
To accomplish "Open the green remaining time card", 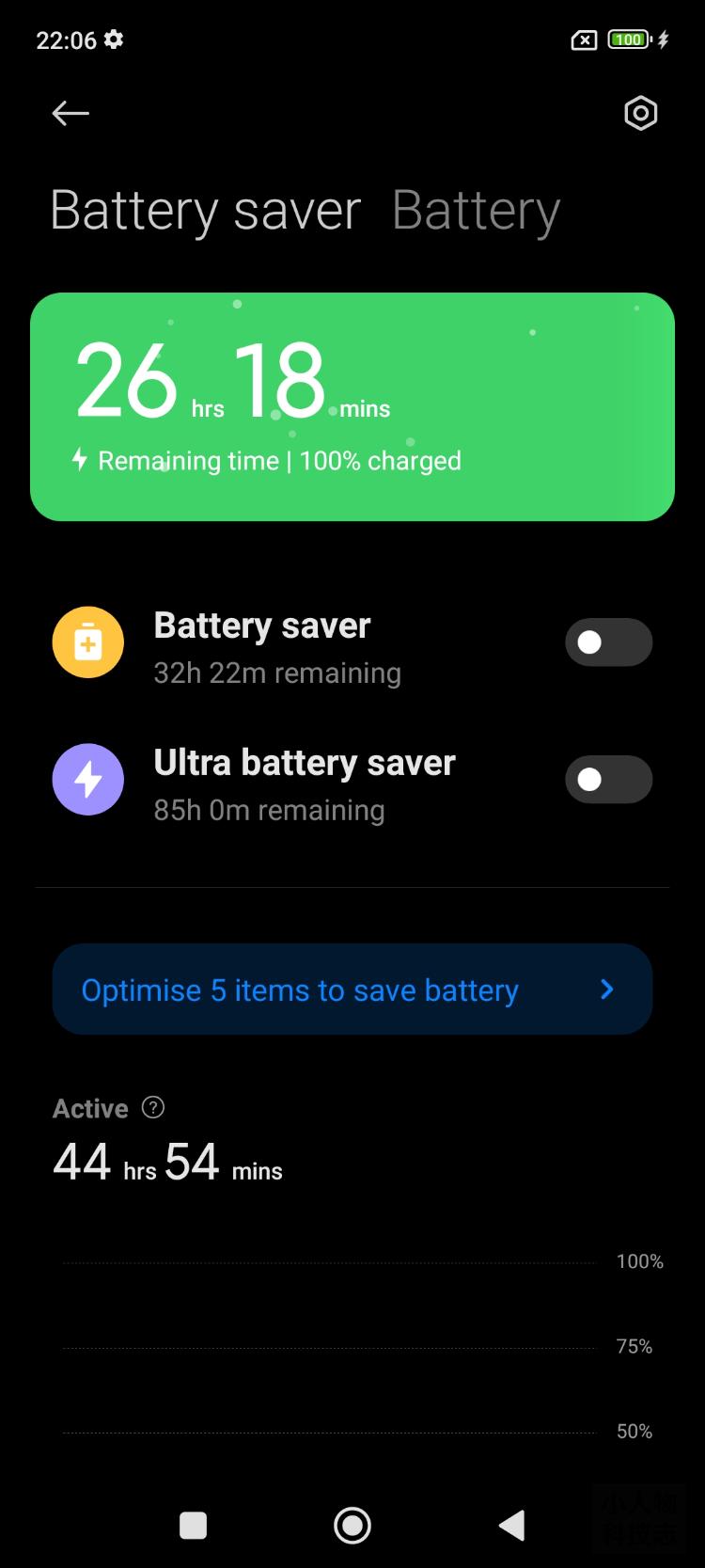I will (352, 406).
